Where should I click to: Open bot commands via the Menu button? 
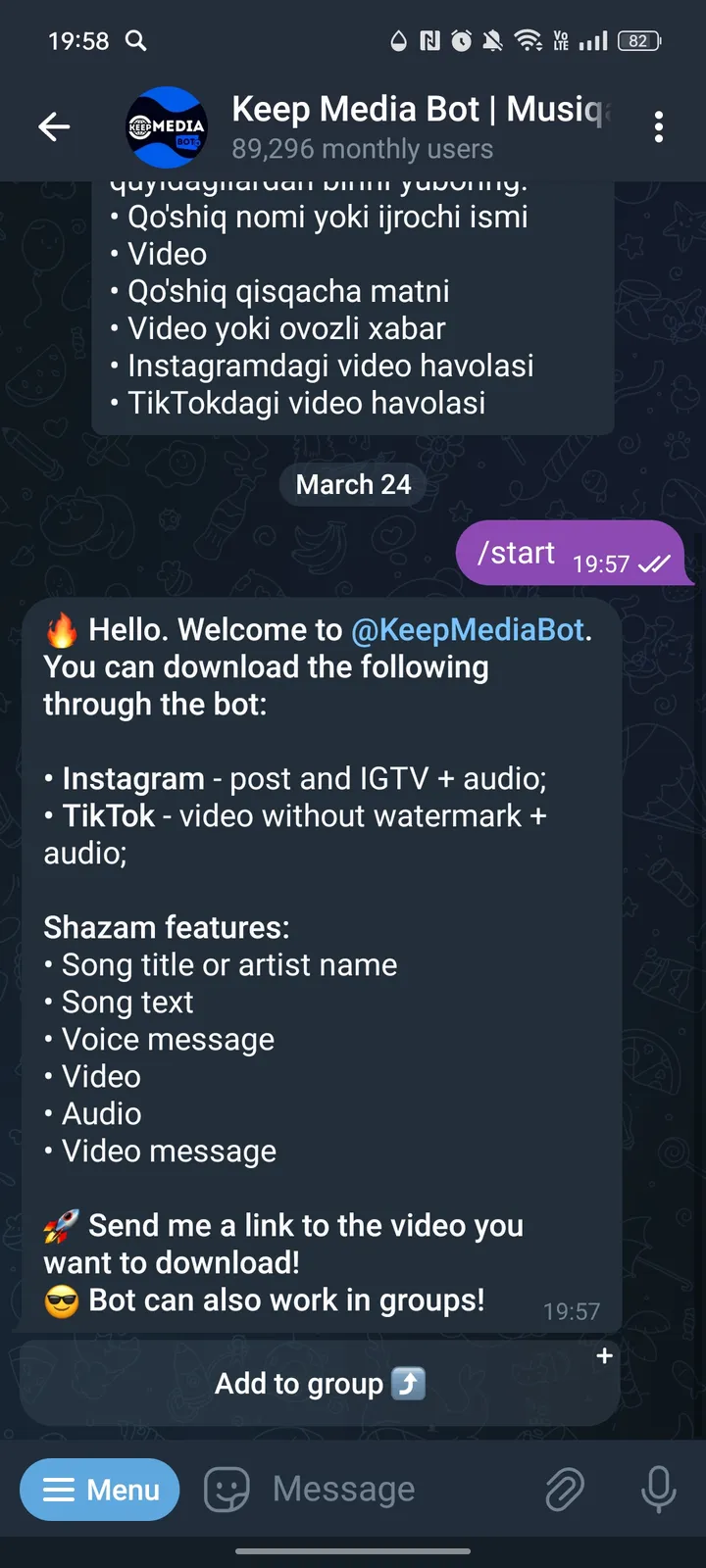(x=99, y=1490)
